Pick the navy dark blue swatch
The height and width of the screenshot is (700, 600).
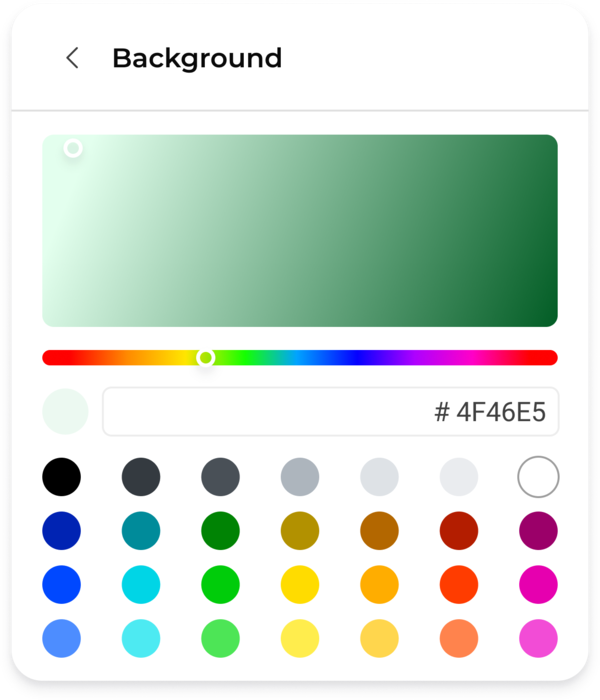tap(61, 530)
